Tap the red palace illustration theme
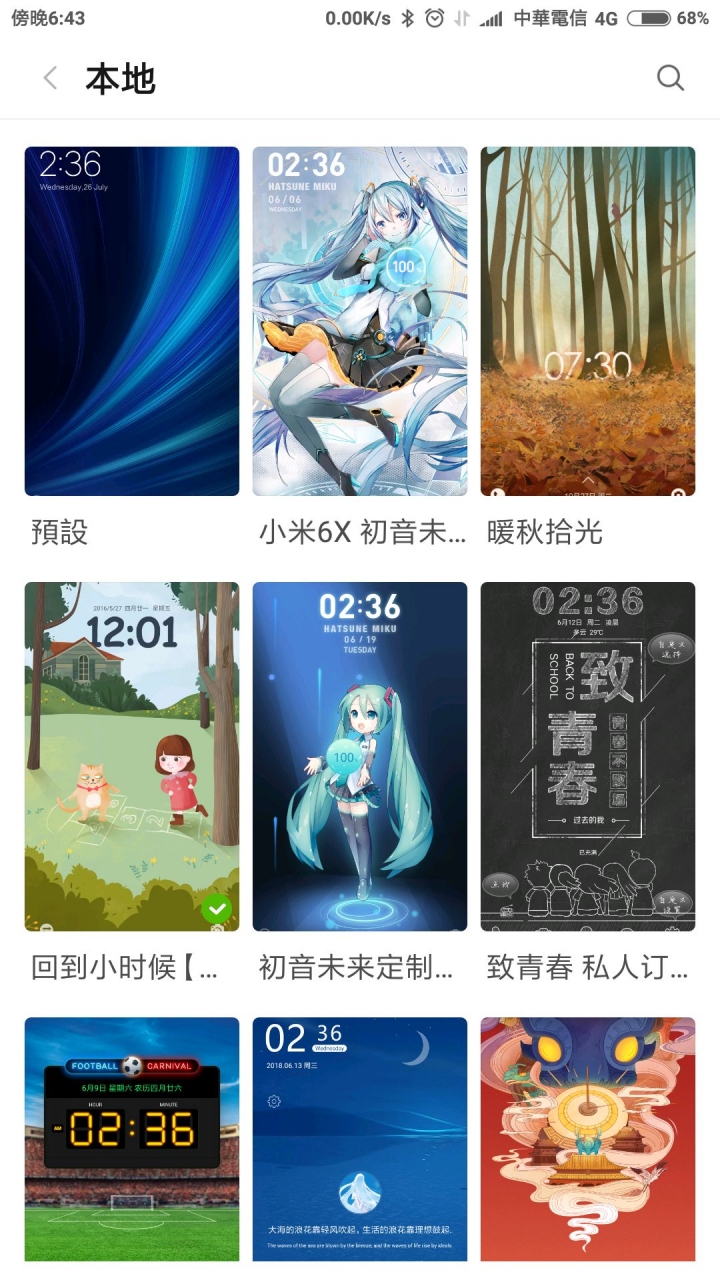Screen dimensions: 720x1280 (588, 1139)
